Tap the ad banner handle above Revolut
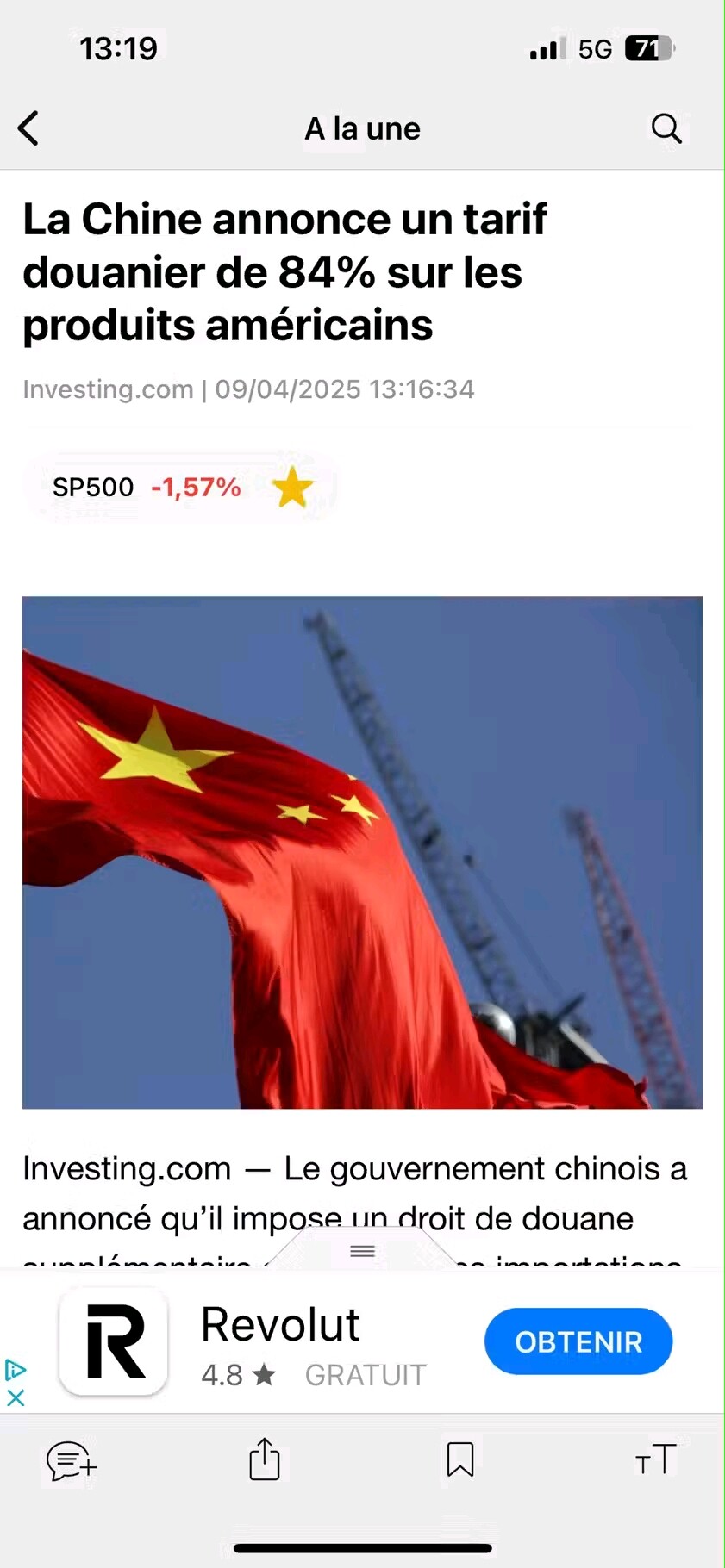 tap(363, 1250)
